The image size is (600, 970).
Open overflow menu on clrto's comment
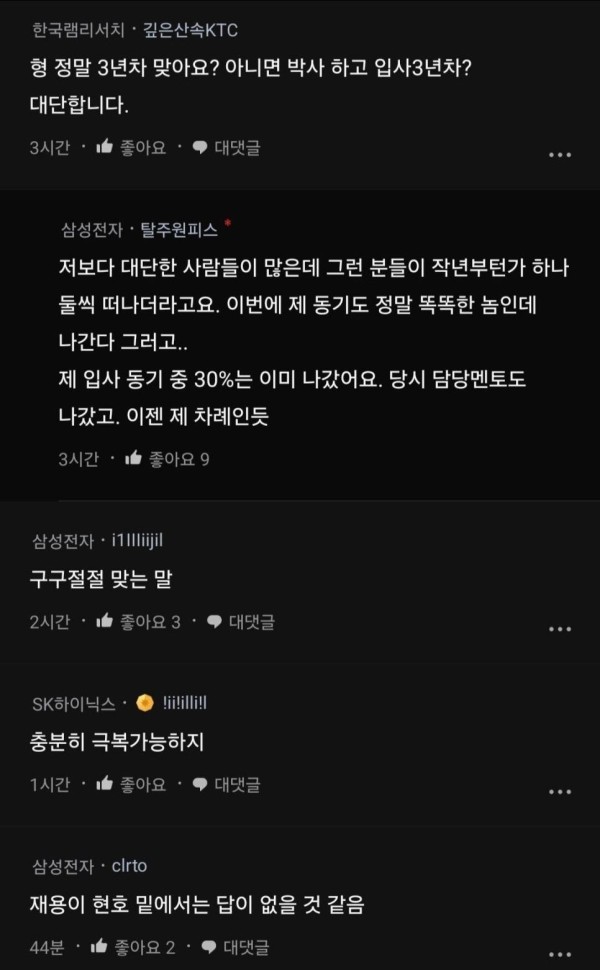tap(561, 952)
